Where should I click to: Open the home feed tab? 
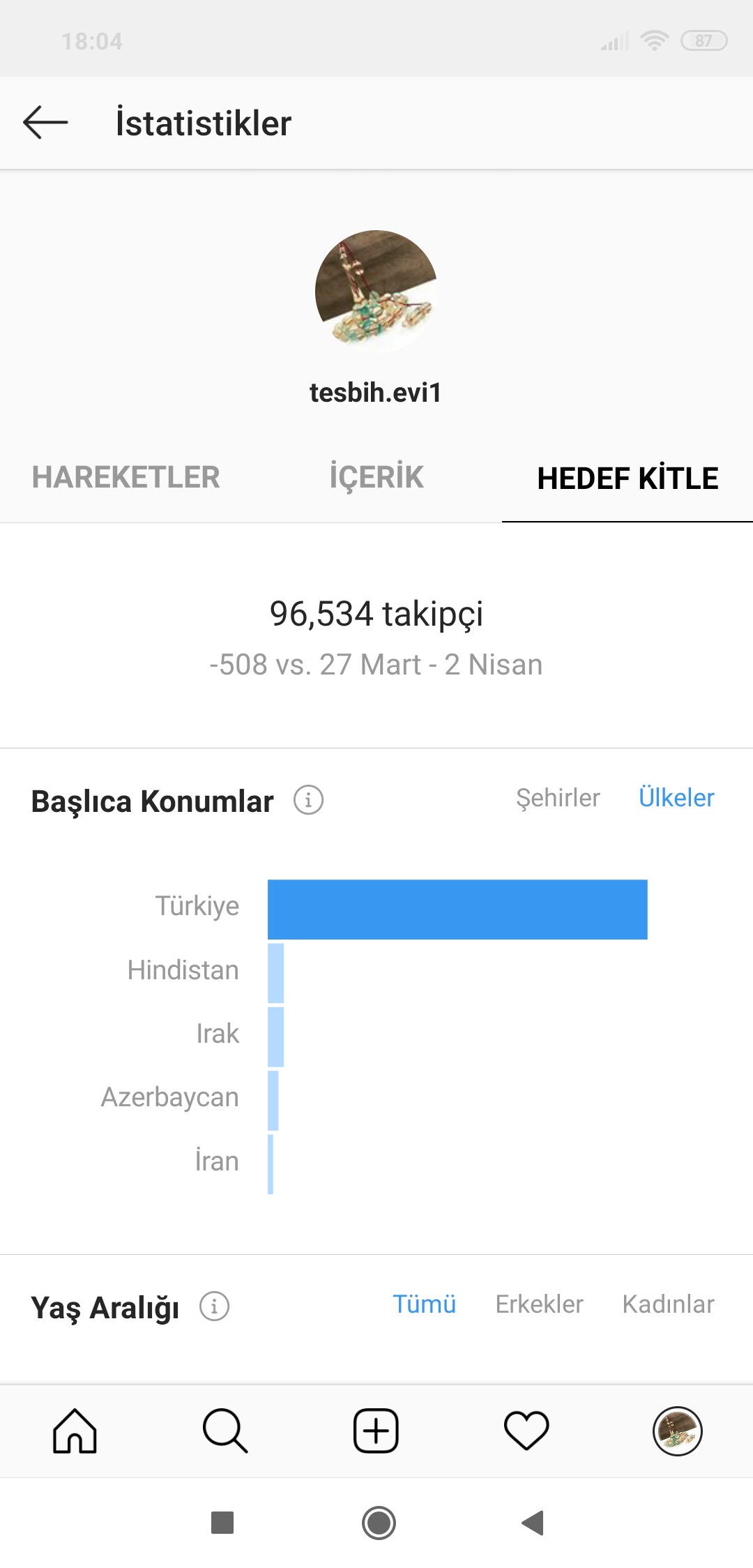tap(75, 1431)
